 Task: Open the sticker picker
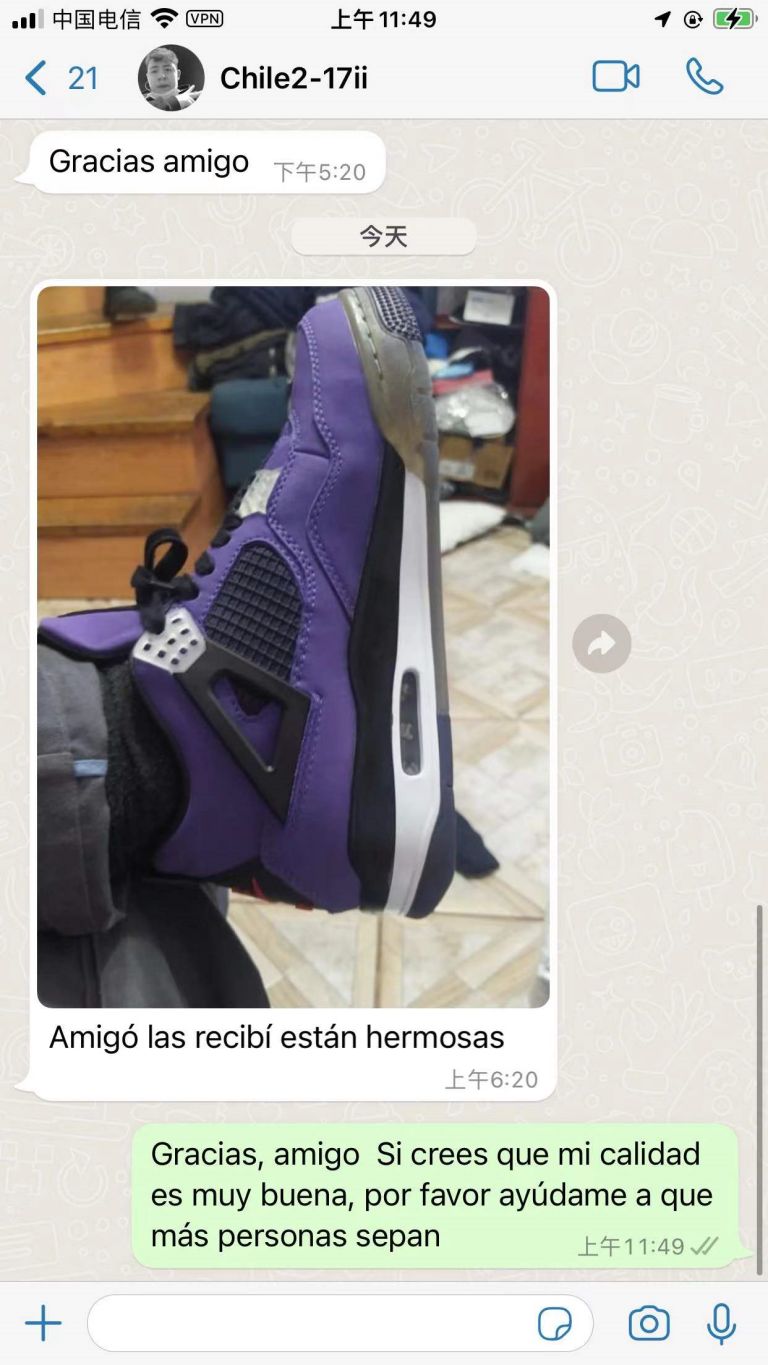point(555,1324)
